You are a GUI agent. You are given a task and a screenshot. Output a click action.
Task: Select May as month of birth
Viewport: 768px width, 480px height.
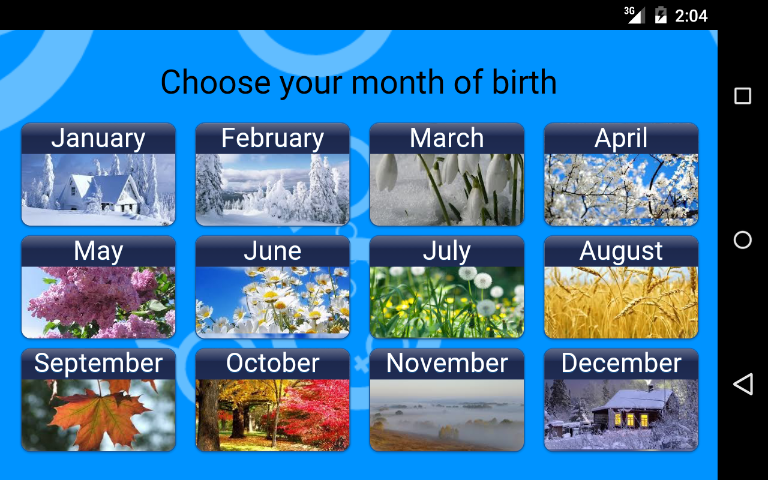(x=98, y=288)
